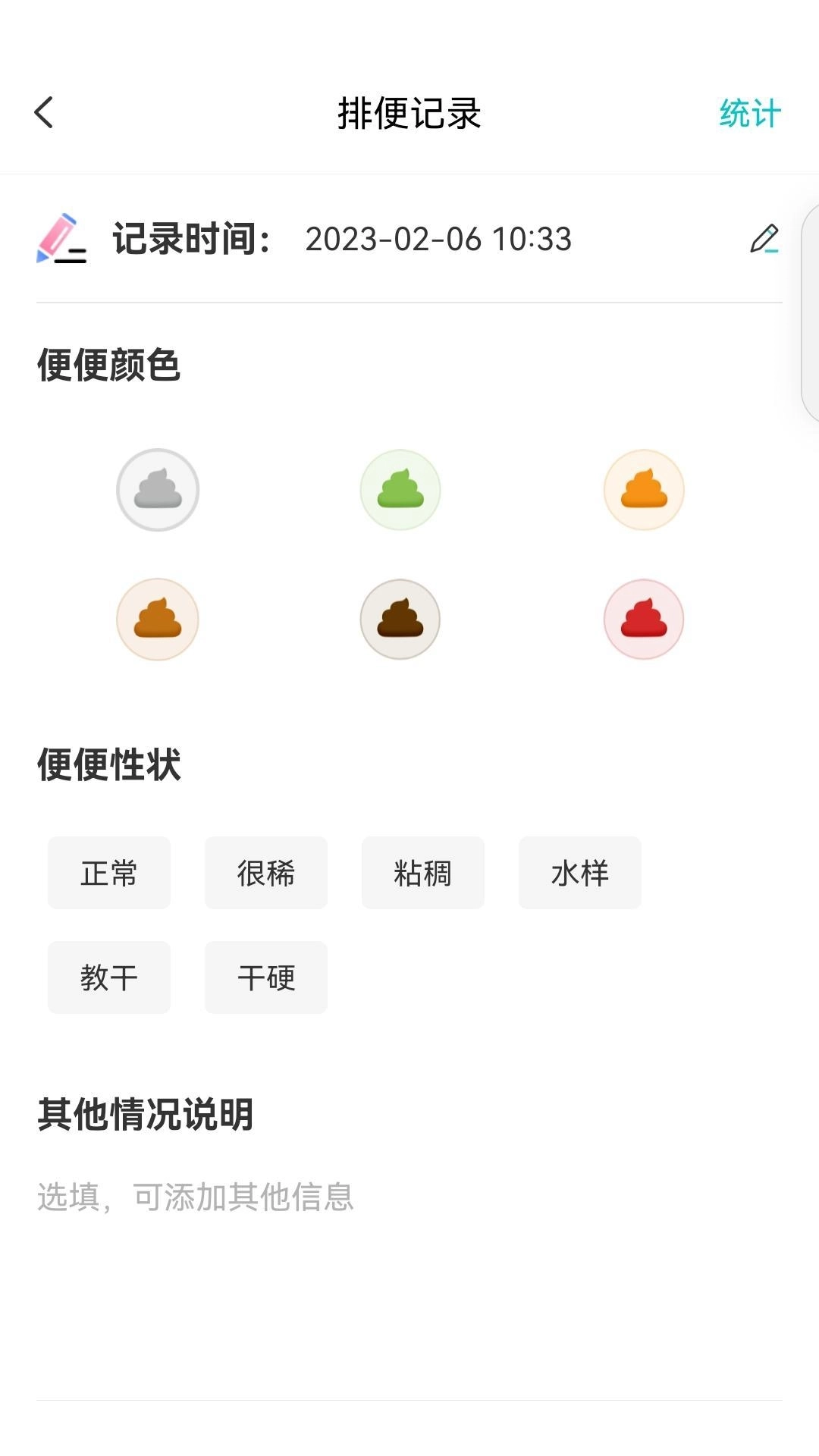Screen dimensions: 819x1456
Task: Toggle the 很稀 stool texture option
Action: [x=265, y=873]
